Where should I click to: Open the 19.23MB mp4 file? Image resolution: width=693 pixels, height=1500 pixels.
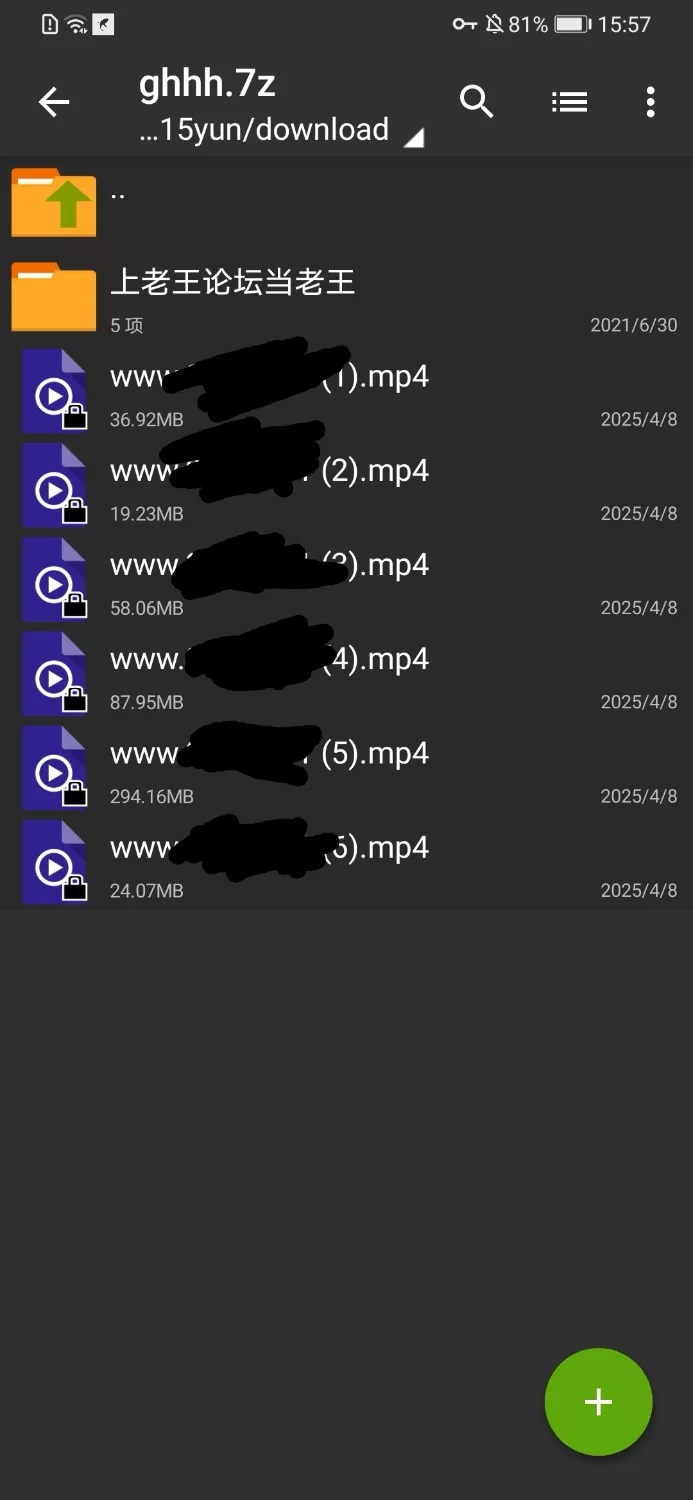coord(346,485)
